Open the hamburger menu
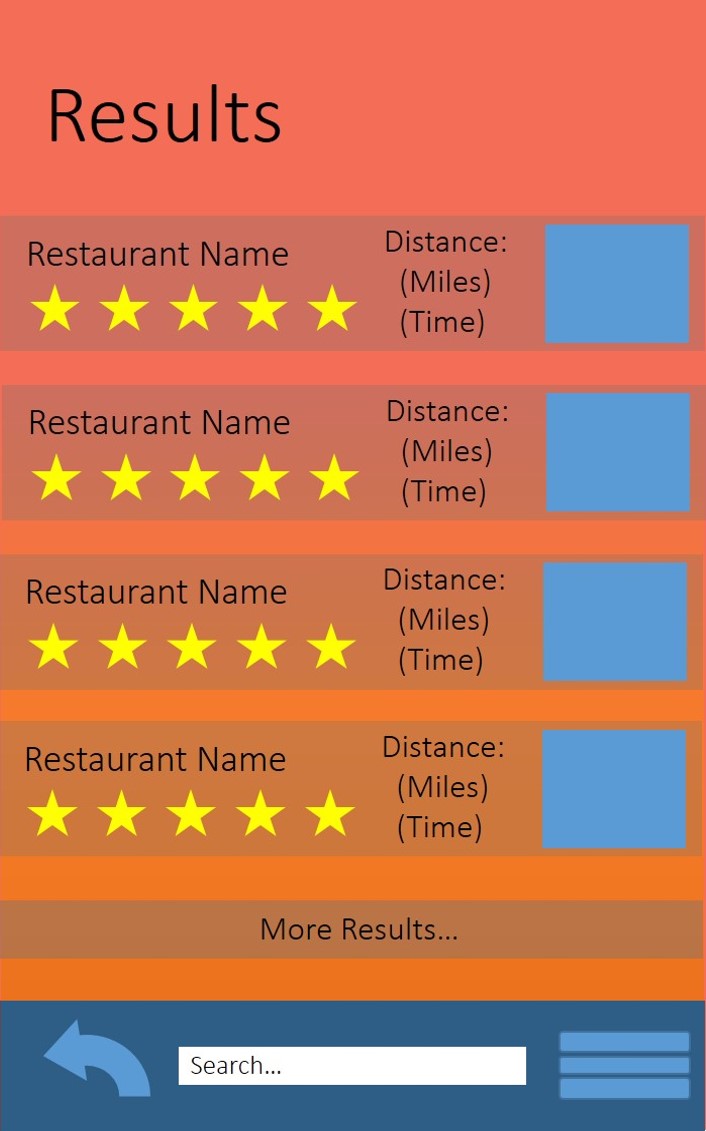 624,1065
